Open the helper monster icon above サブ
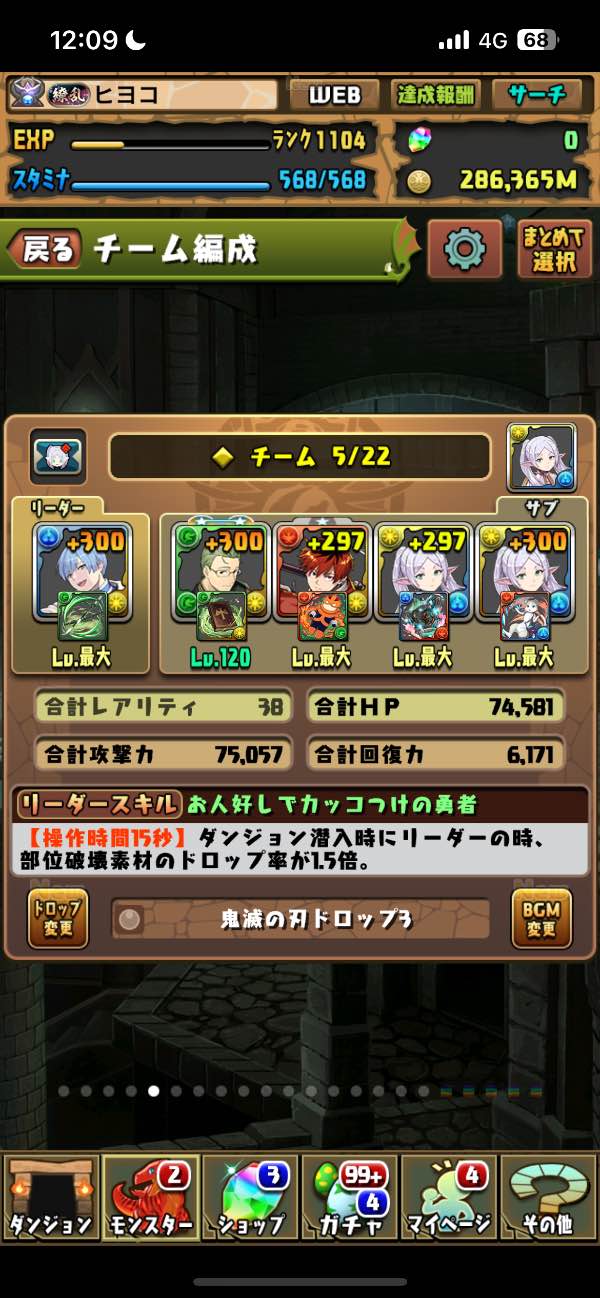The width and height of the screenshot is (600, 1298). (542, 456)
